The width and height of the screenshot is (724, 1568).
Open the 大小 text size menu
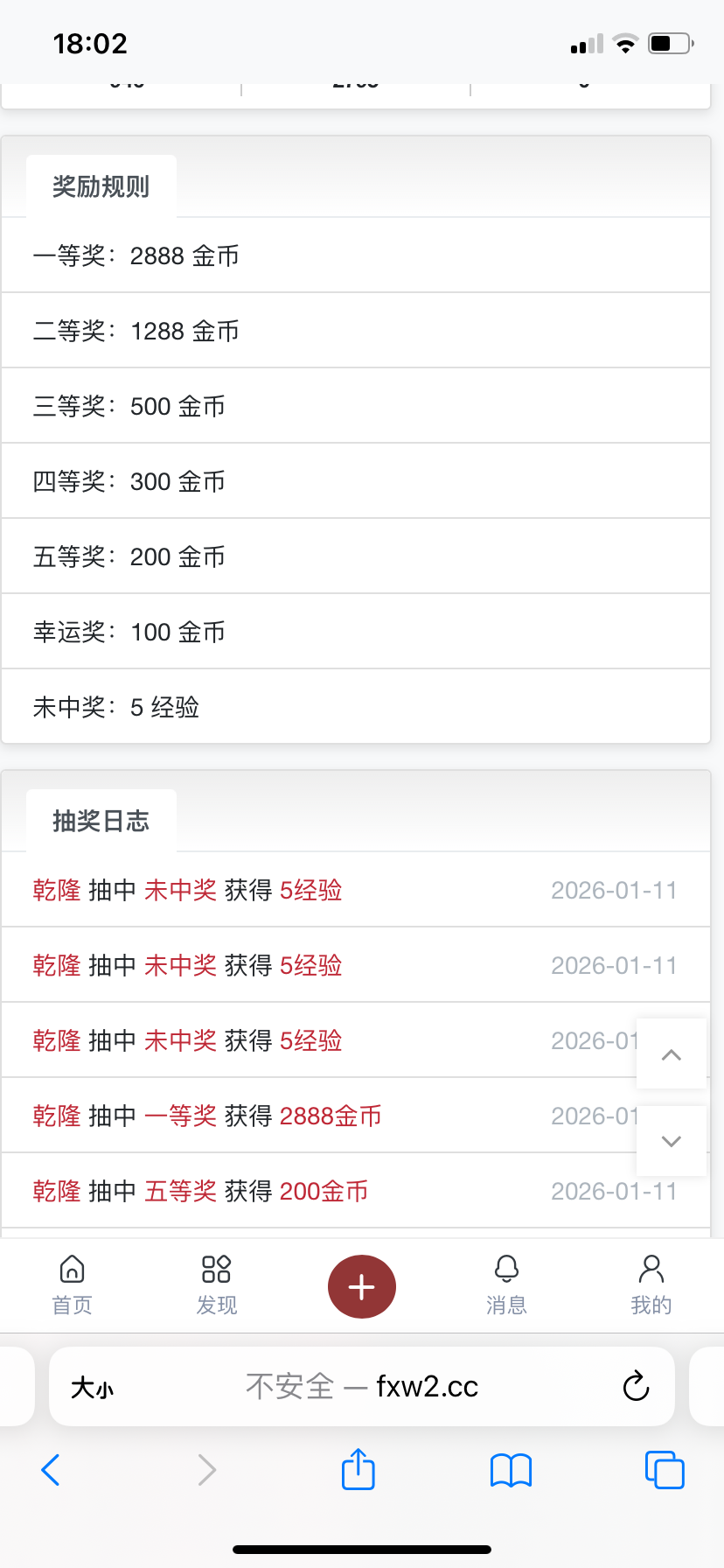(92, 1388)
